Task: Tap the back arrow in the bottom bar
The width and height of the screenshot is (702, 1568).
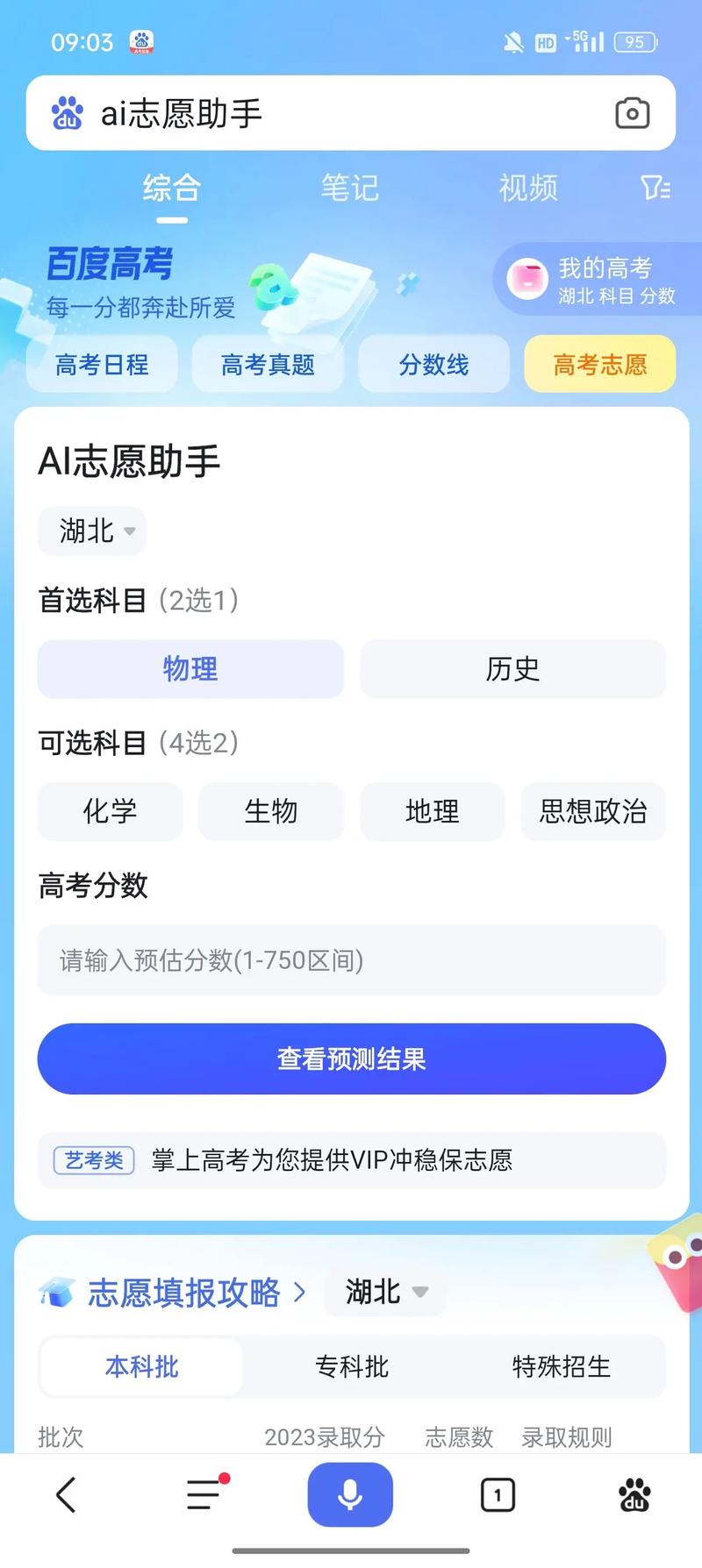Action: coord(66,1495)
